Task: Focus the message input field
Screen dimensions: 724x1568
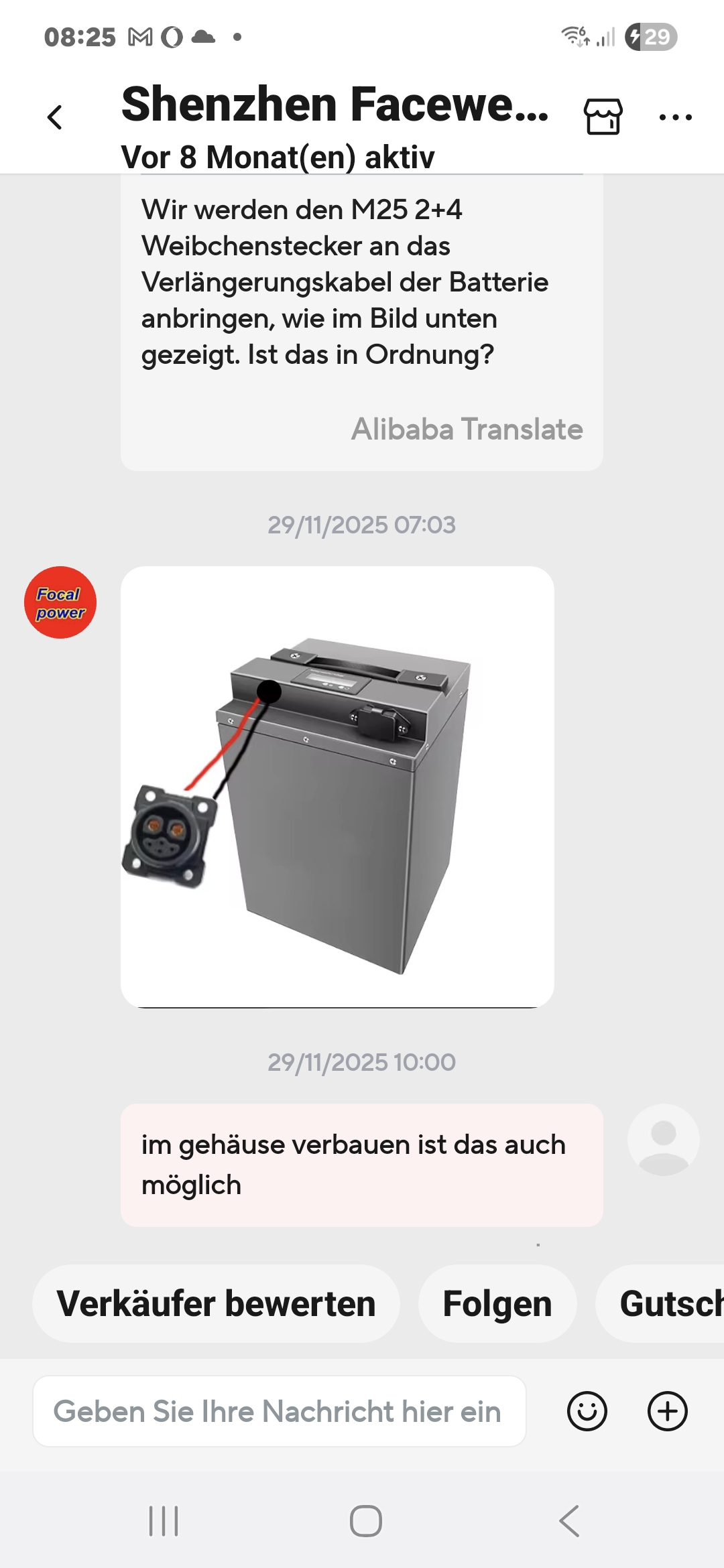Action: (279, 1411)
